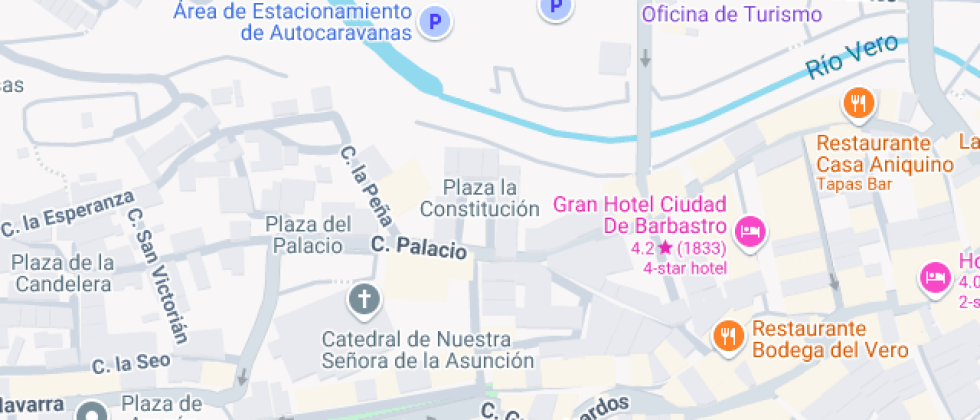Open Restaurante Casa Aniquino map marker
The image size is (980, 420).
click(x=859, y=103)
